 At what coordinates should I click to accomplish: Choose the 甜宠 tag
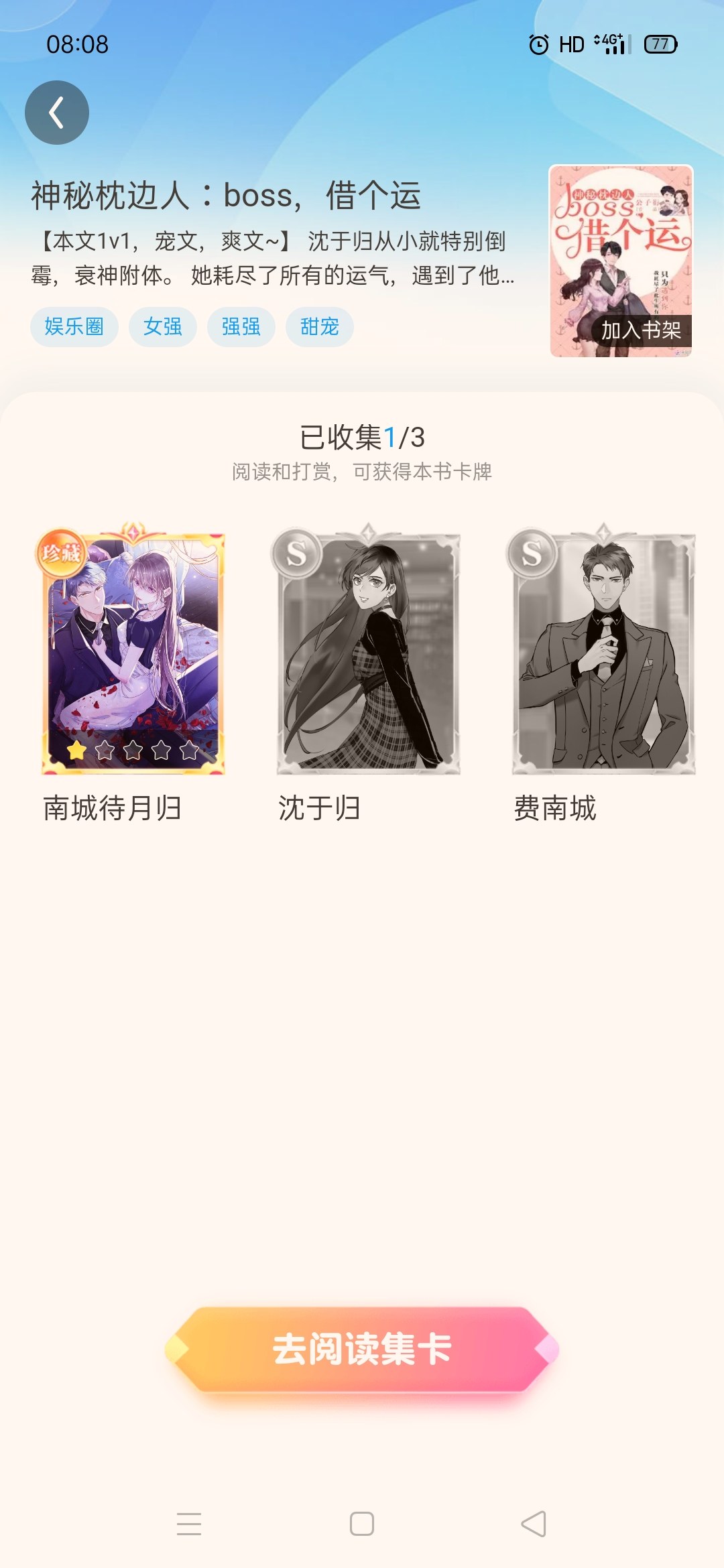coord(320,327)
